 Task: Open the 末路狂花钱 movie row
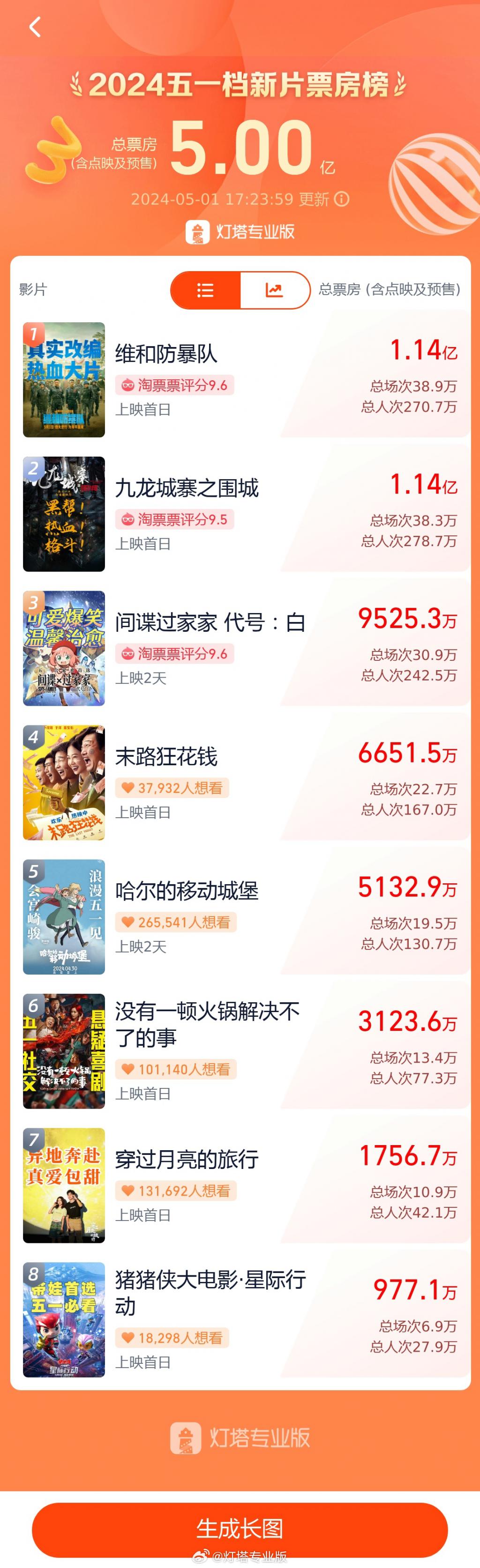(x=240, y=782)
